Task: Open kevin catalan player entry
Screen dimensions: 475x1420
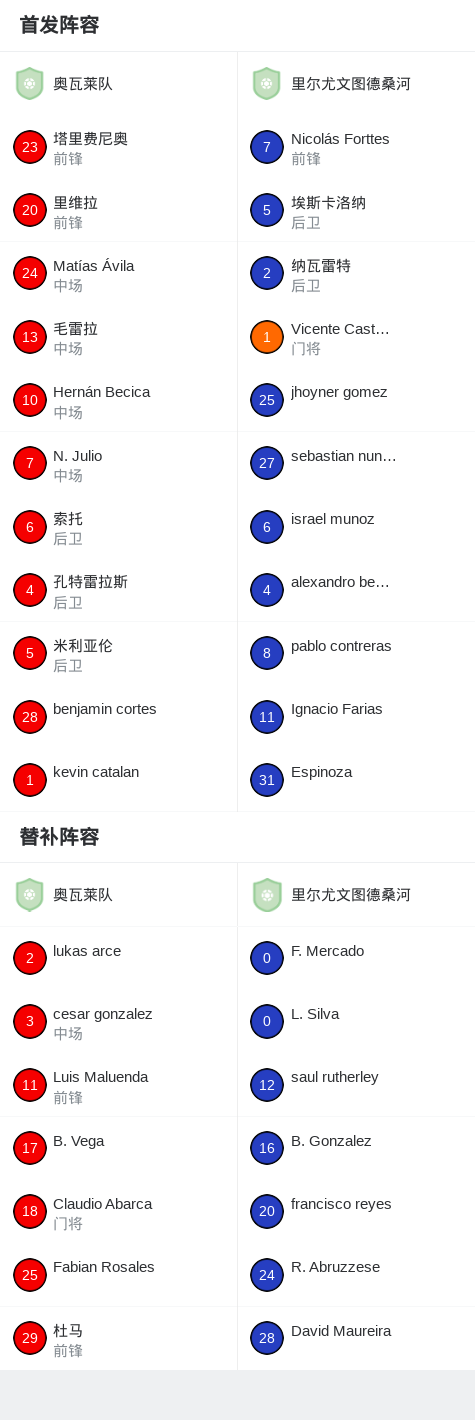Action: [118, 780]
